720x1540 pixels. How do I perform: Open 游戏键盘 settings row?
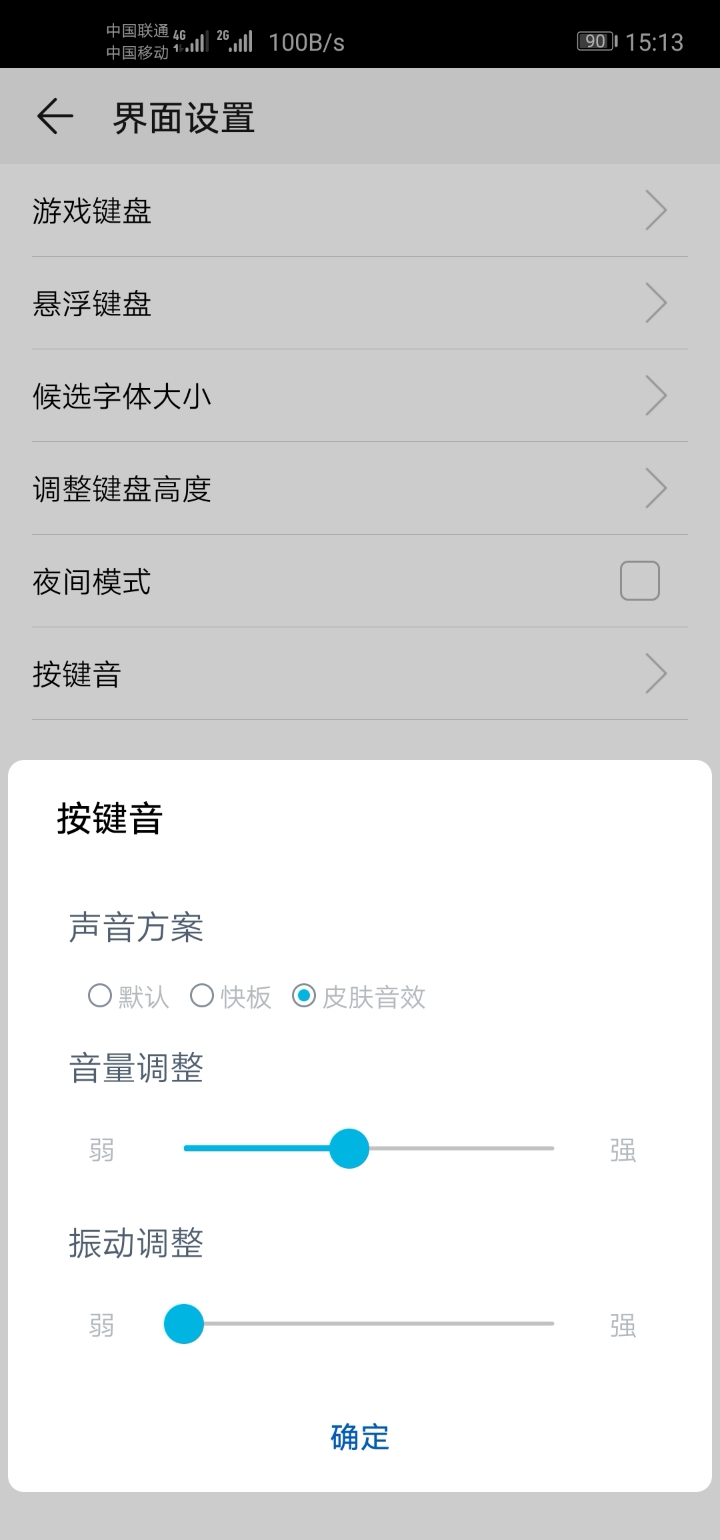[360, 211]
